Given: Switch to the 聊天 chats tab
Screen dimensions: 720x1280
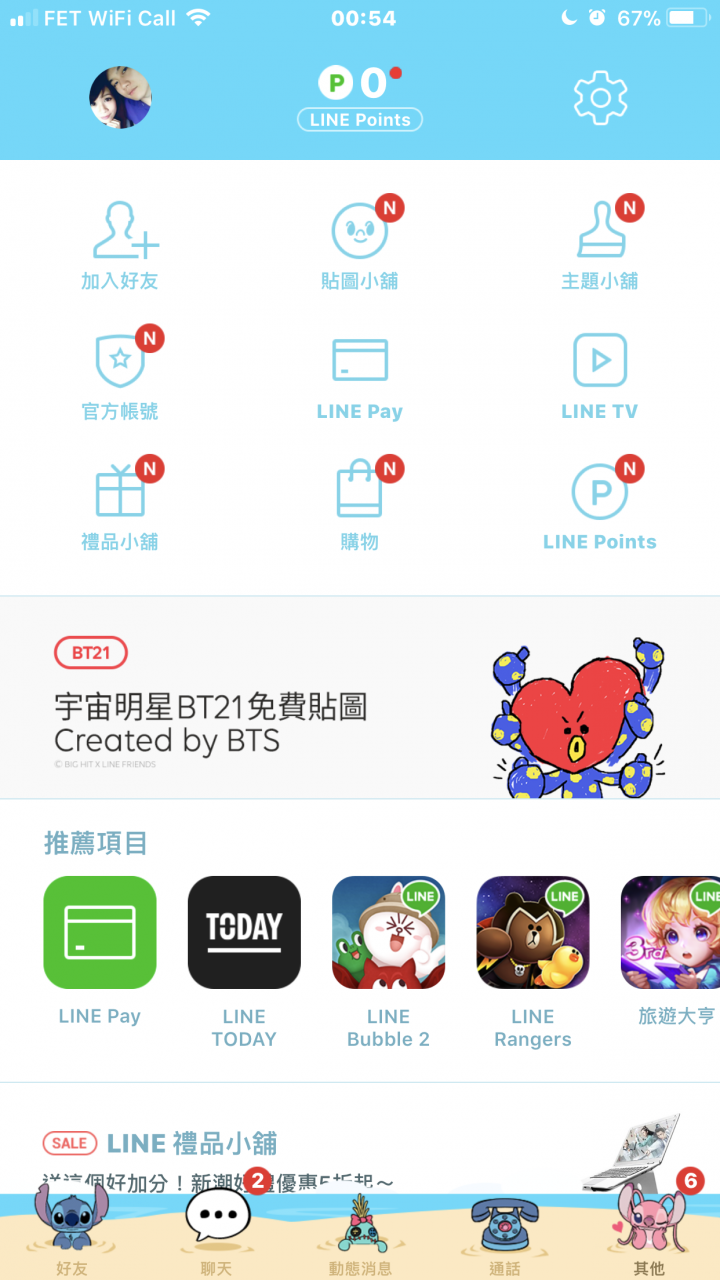Looking at the screenshot, I should pyautogui.click(x=216, y=1232).
